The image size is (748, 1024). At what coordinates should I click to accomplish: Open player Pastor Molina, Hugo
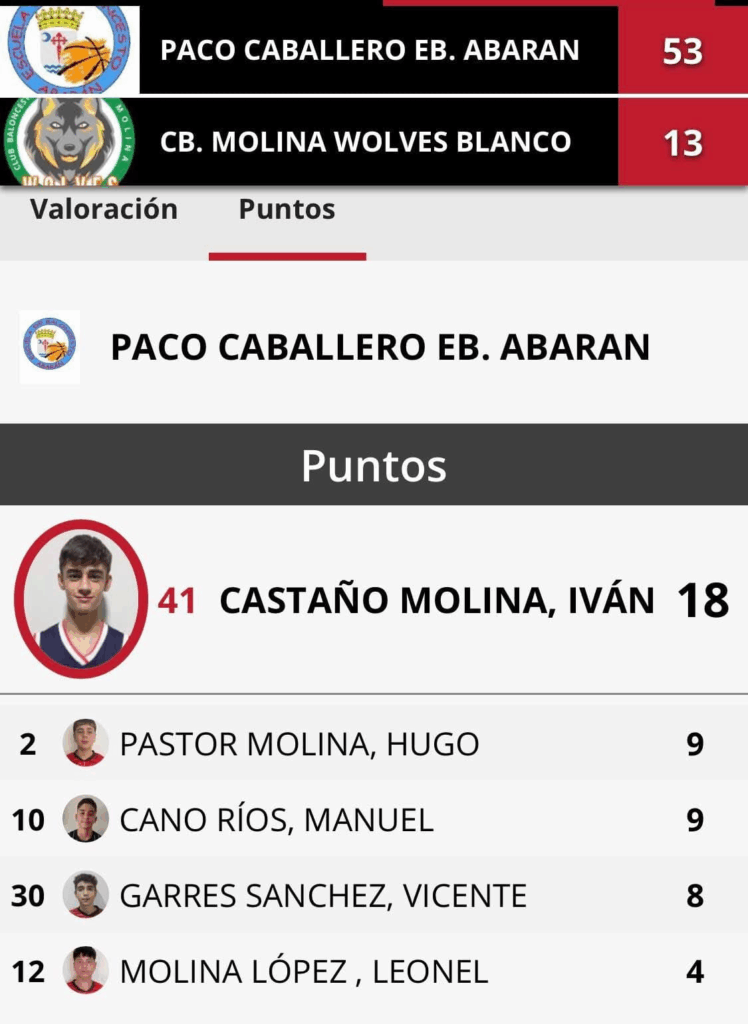(x=299, y=744)
